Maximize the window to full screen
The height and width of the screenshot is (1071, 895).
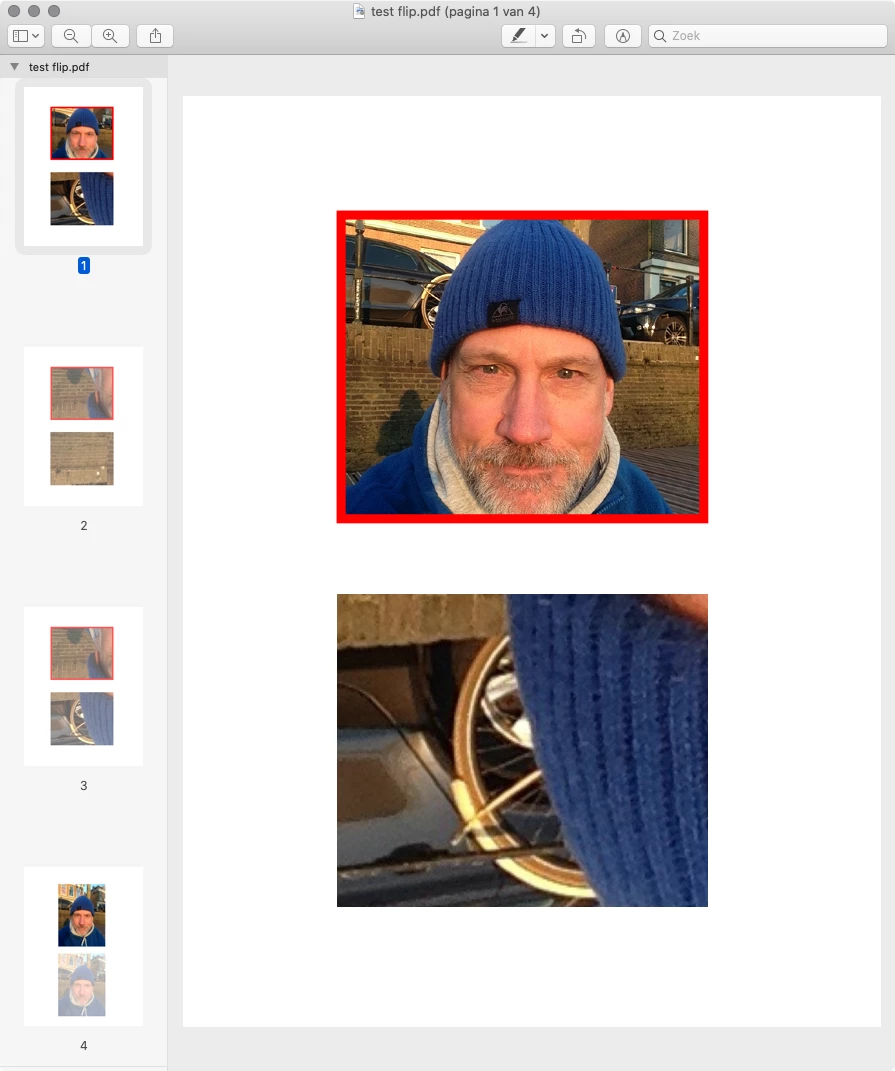pyautogui.click(x=54, y=11)
